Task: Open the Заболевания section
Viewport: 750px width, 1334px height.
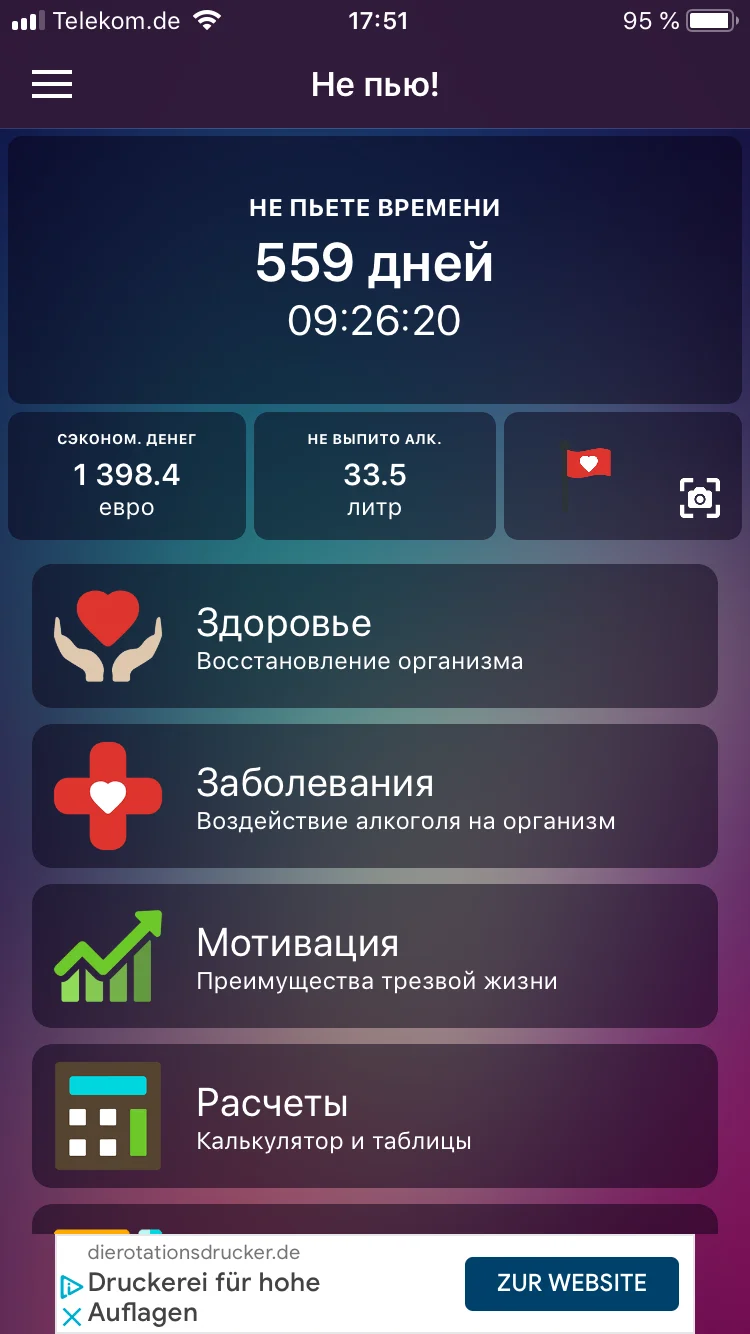Action: click(x=375, y=795)
